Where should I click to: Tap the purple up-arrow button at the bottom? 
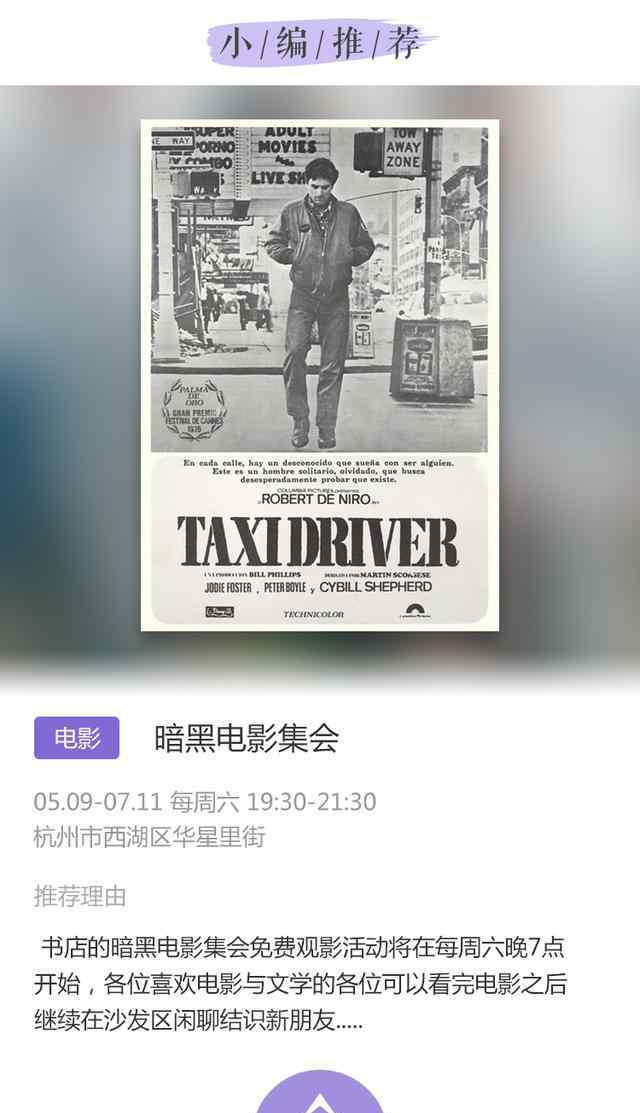pos(320,1092)
